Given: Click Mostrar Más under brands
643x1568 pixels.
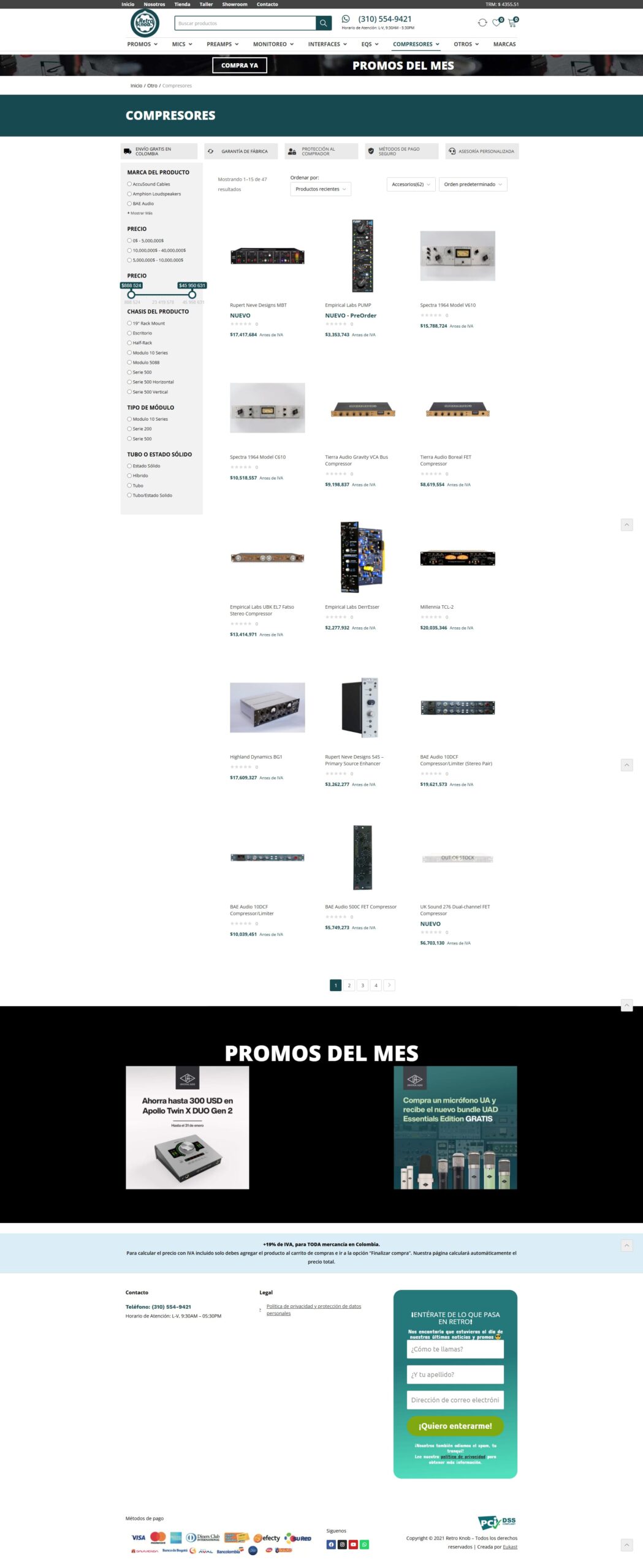Looking at the screenshot, I should [x=141, y=213].
